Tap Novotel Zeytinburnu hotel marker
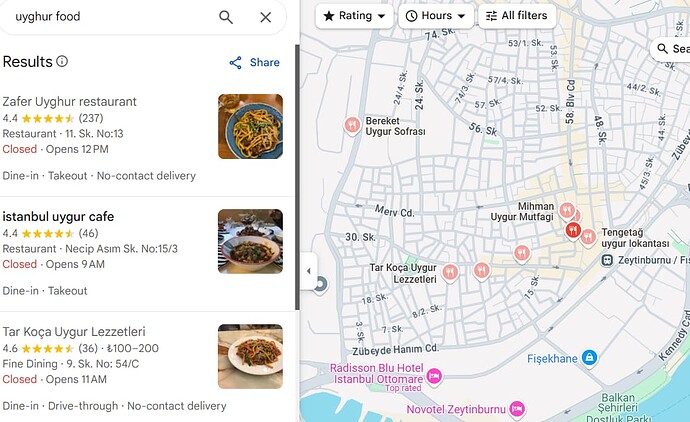 click(517, 408)
